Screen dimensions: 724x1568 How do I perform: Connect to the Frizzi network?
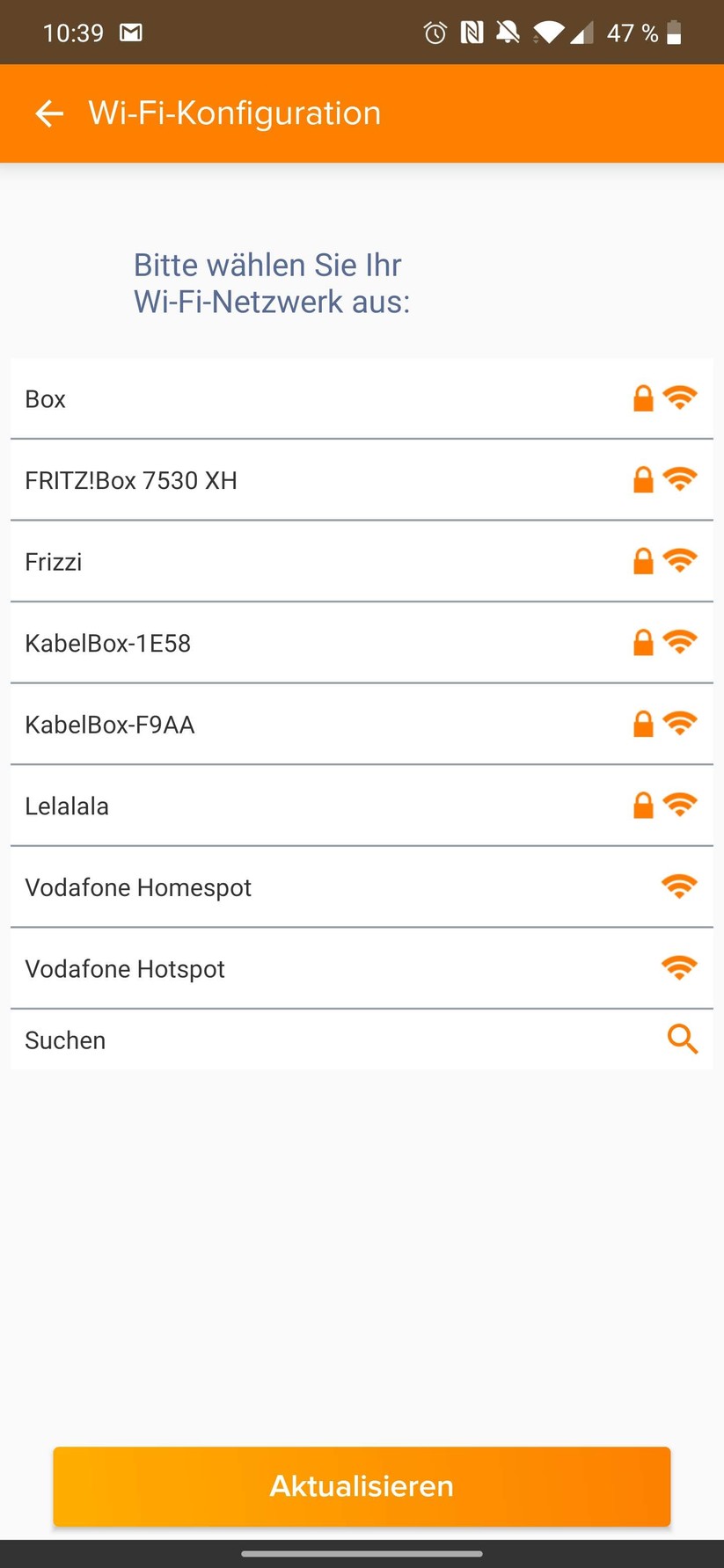point(361,562)
